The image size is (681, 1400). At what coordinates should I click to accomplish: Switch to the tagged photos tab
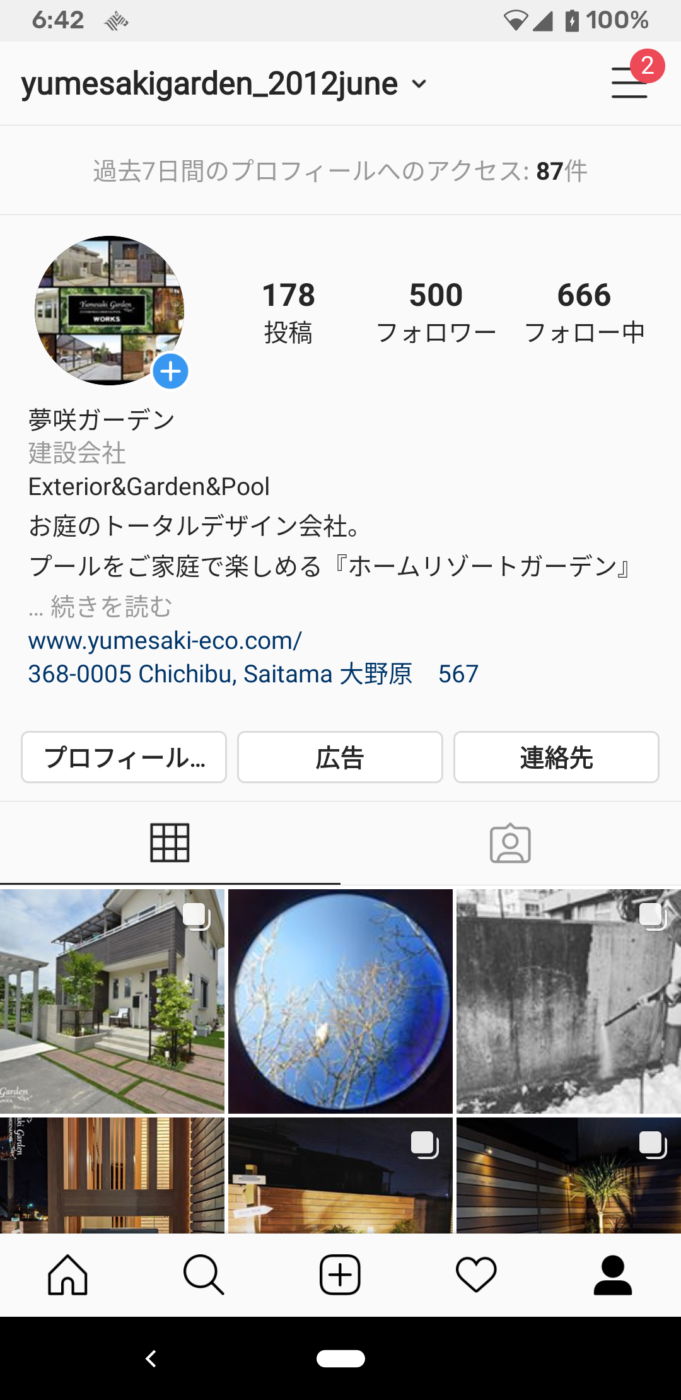pos(510,844)
